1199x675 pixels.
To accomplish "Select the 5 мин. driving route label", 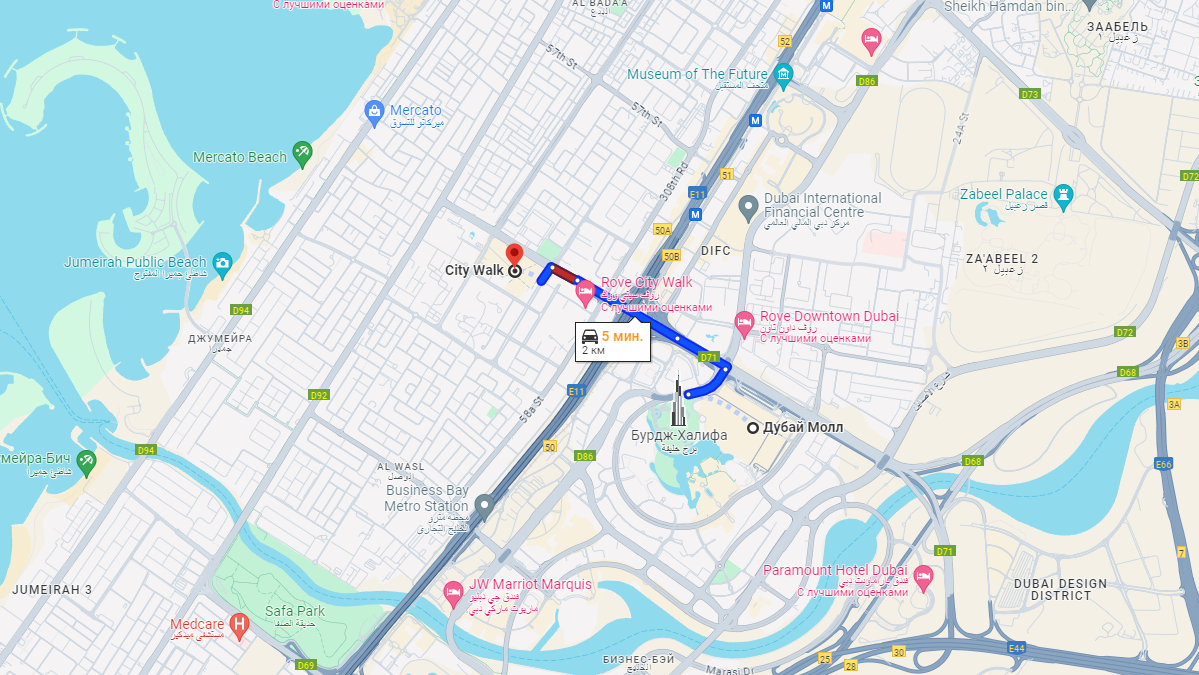I will 613,342.
